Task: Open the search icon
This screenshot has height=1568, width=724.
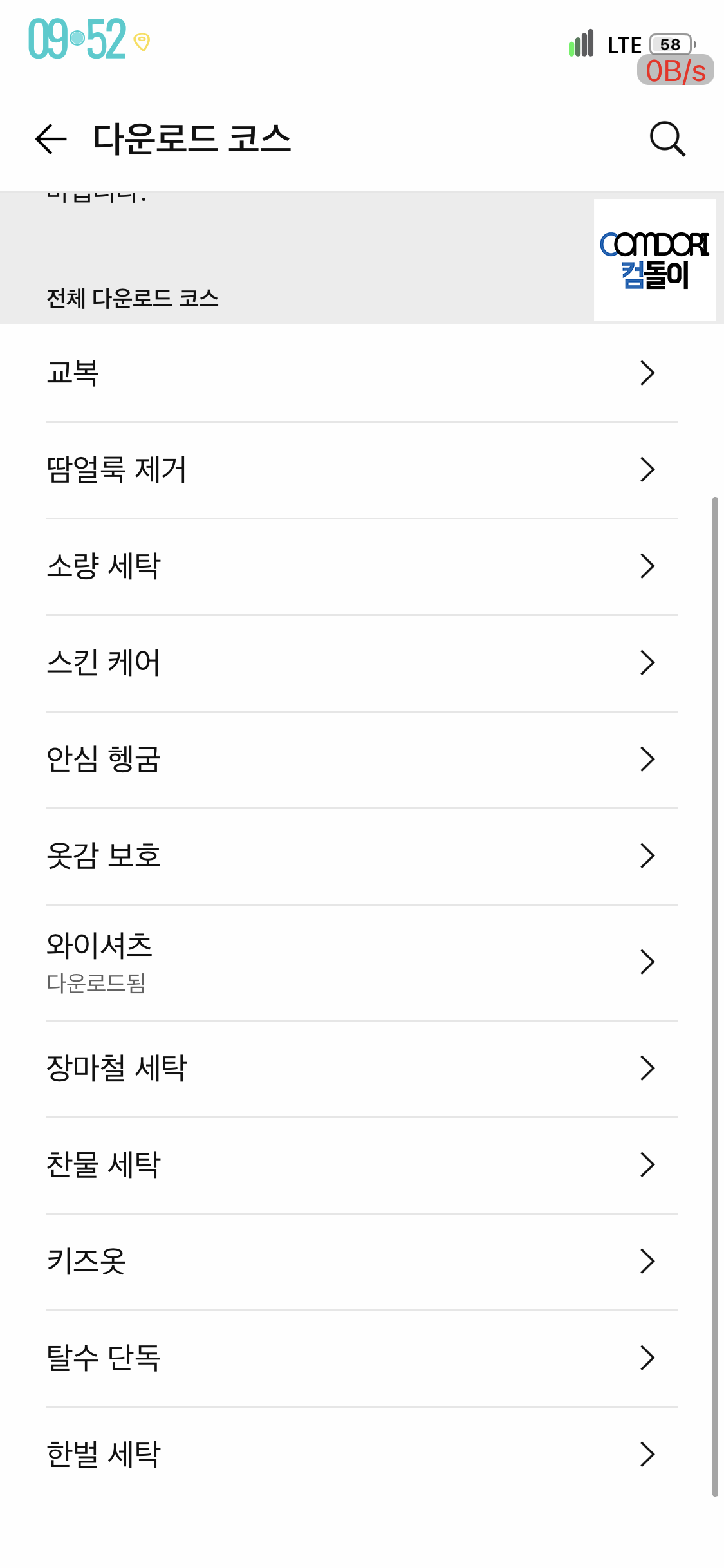Action: click(668, 139)
